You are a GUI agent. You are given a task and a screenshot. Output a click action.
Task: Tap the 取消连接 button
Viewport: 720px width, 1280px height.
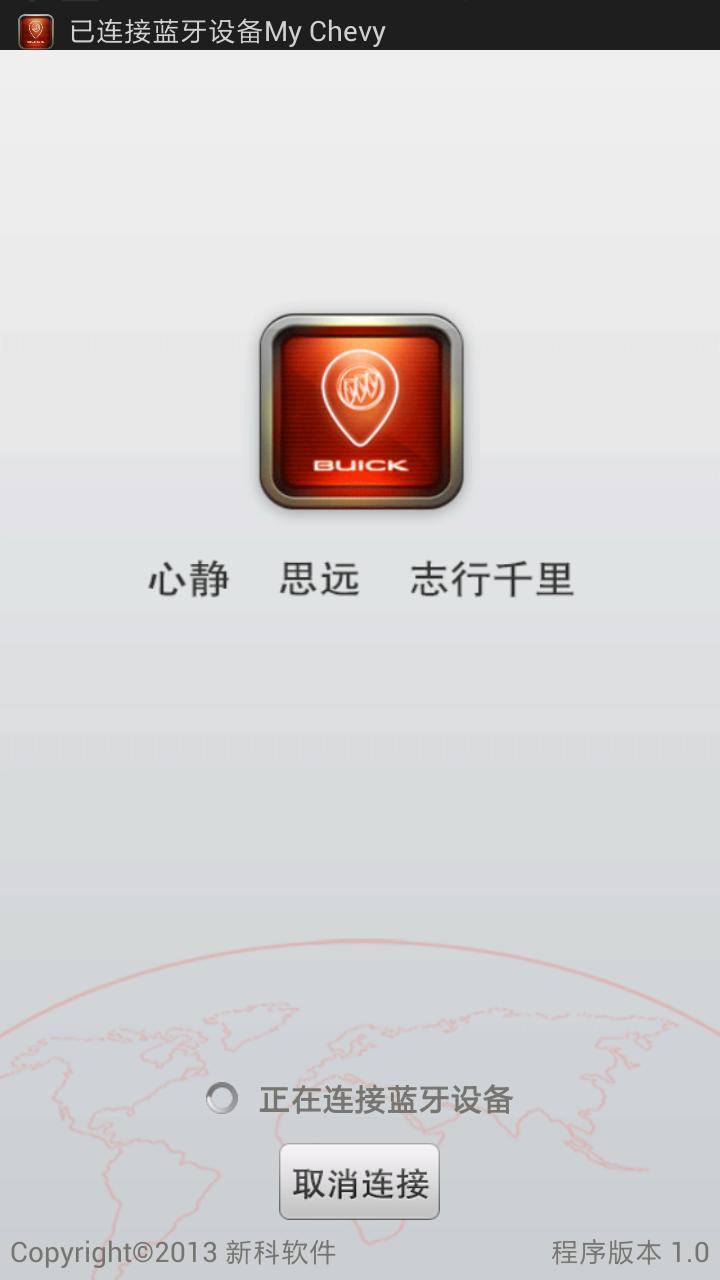[359, 1182]
